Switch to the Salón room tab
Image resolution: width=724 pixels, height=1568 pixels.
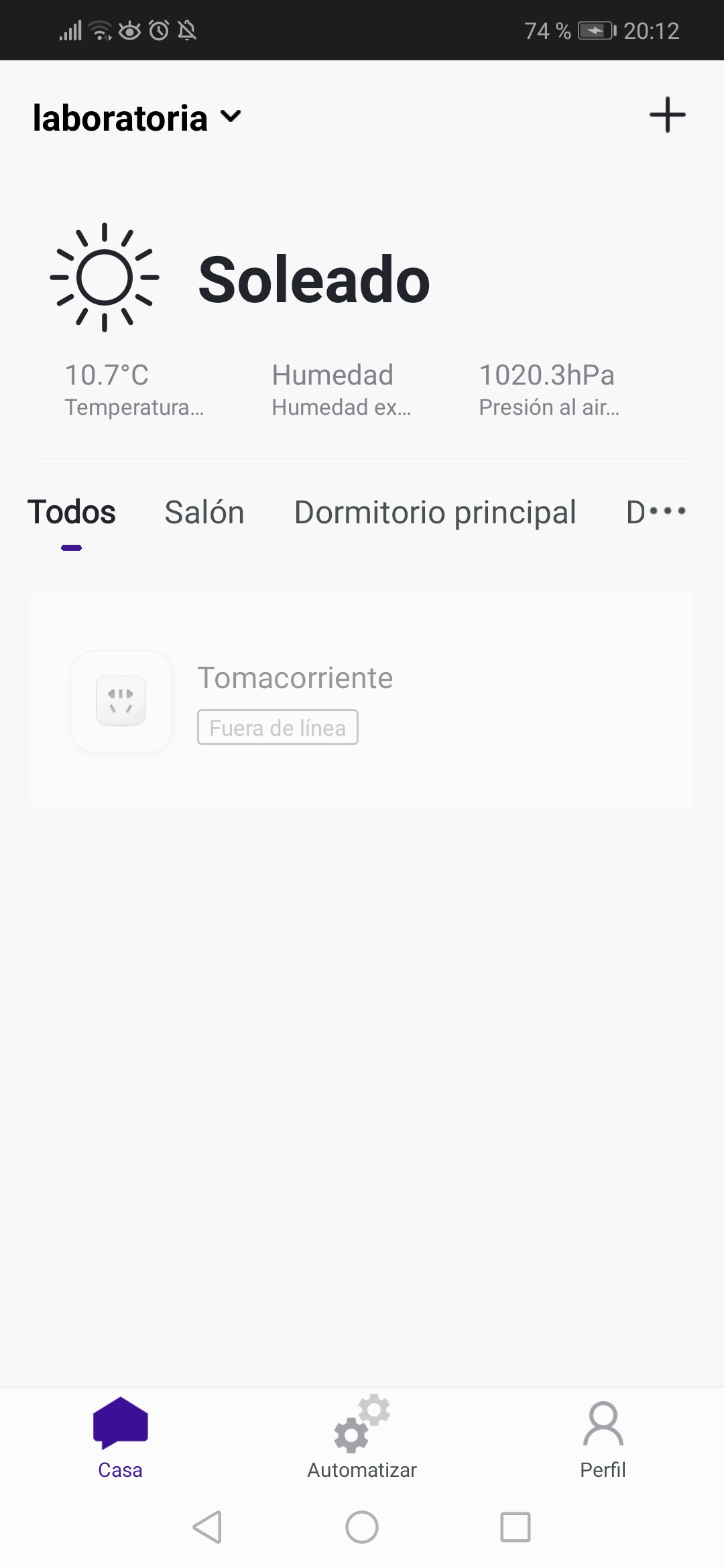[204, 513]
